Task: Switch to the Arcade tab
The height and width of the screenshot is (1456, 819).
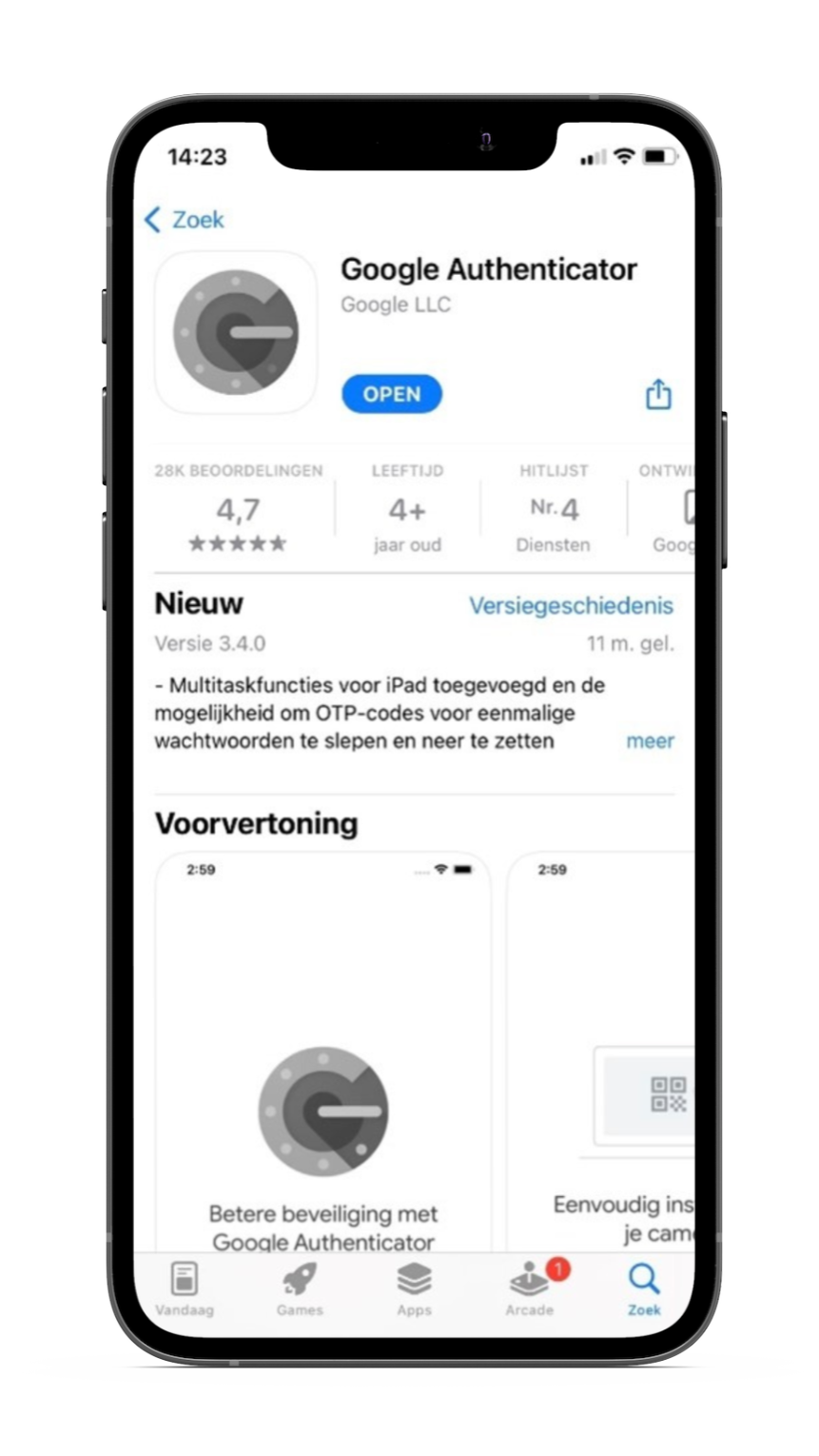Action: click(529, 1289)
